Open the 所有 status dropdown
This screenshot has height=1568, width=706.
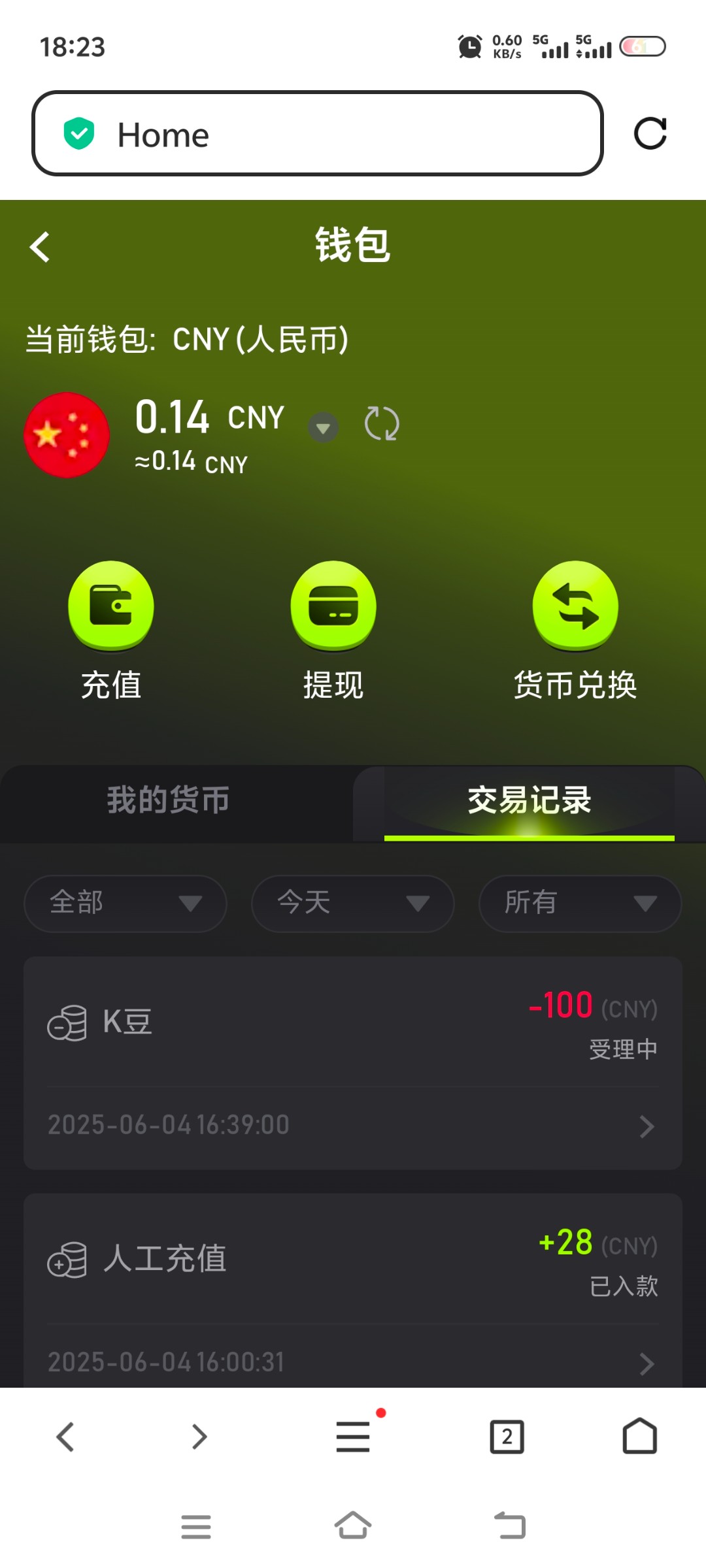pyautogui.click(x=580, y=904)
